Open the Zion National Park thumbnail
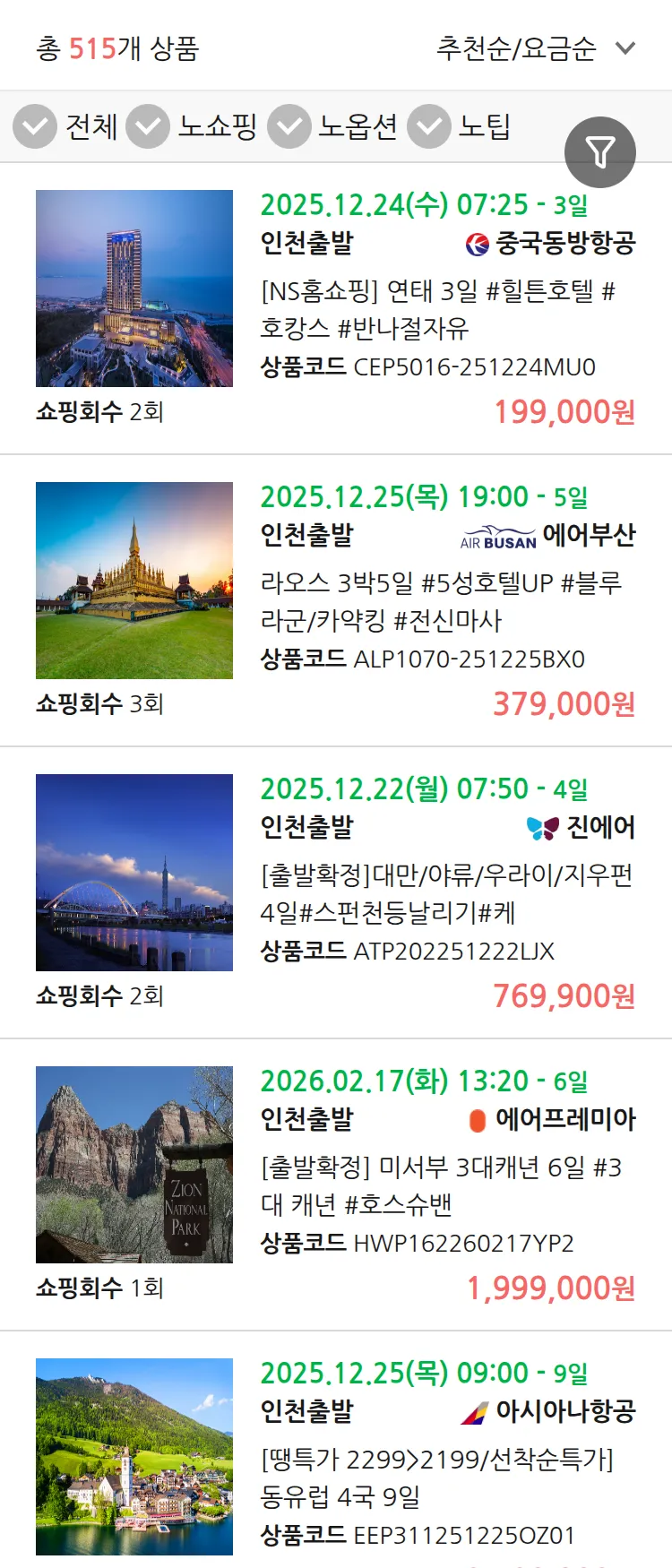 point(134,1163)
